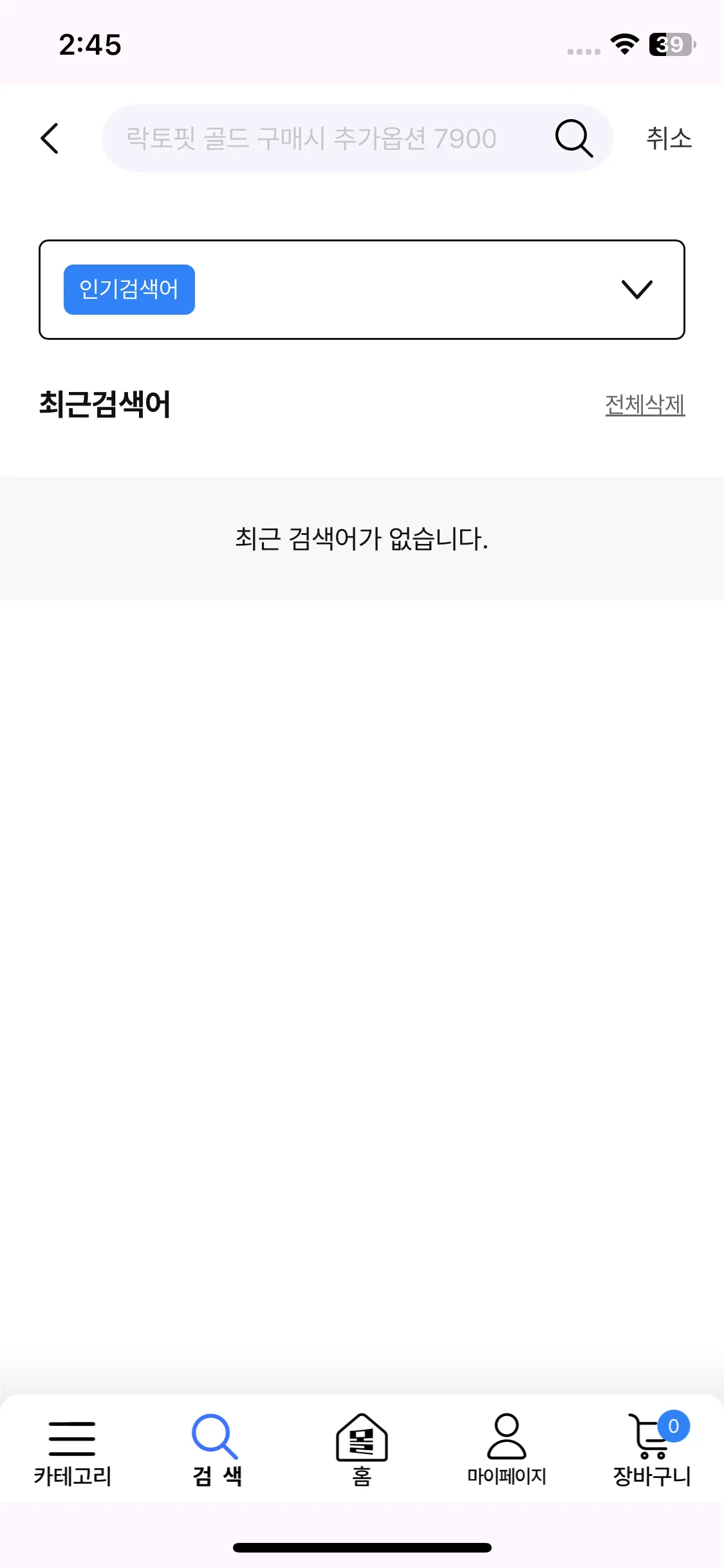Cancel the search with 취소

click(669, 138)
